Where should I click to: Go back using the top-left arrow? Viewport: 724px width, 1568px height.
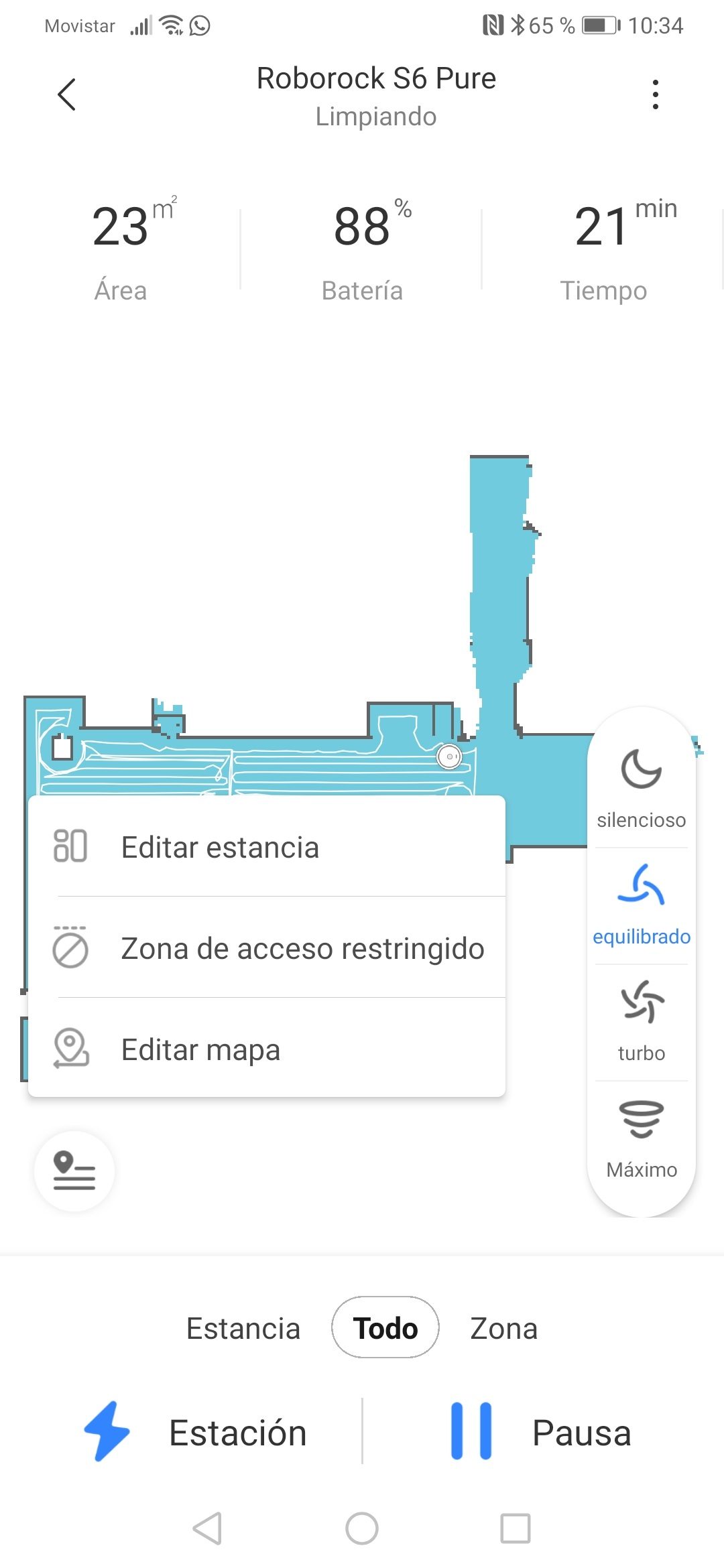pyautogui.click(x=66, y=94)
